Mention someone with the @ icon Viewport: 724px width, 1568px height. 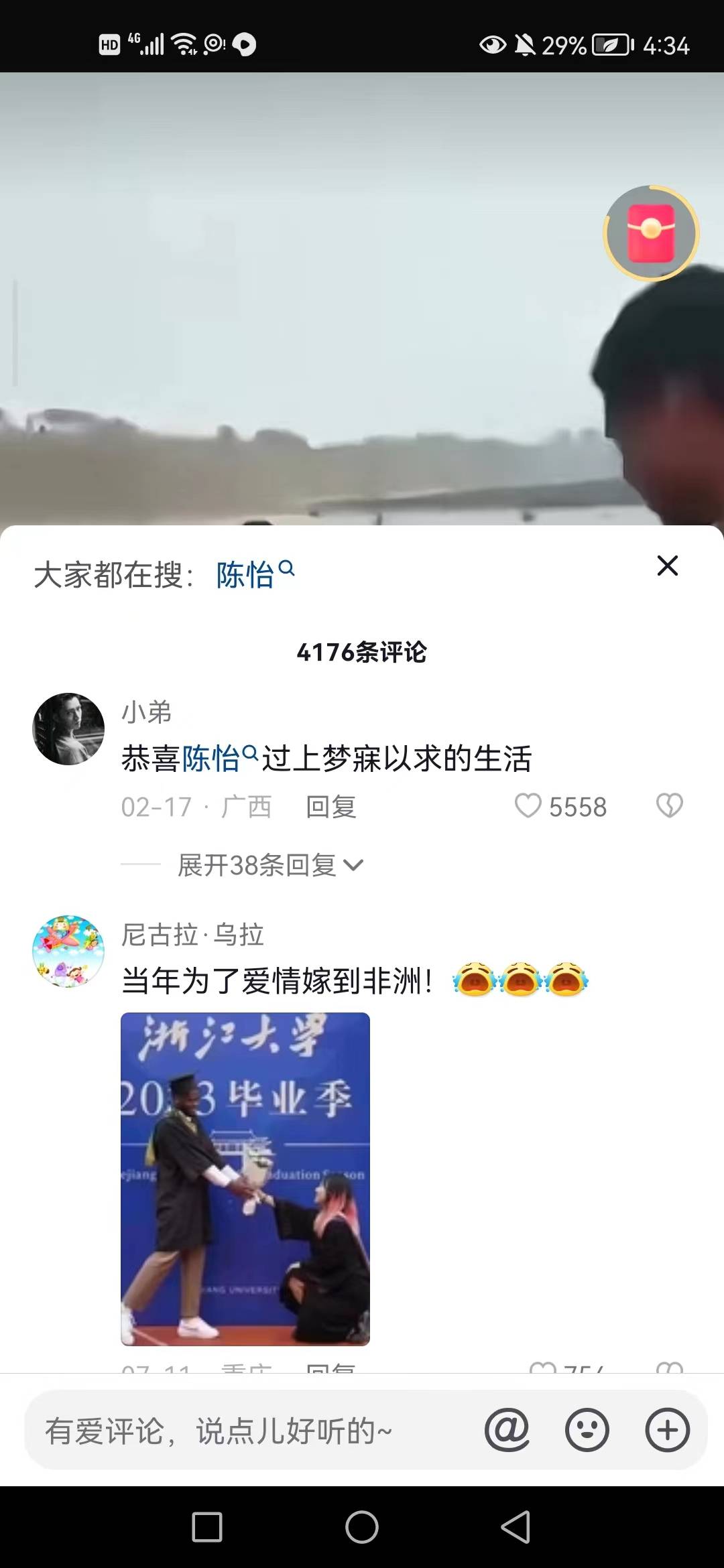(x=507, y=1431)
